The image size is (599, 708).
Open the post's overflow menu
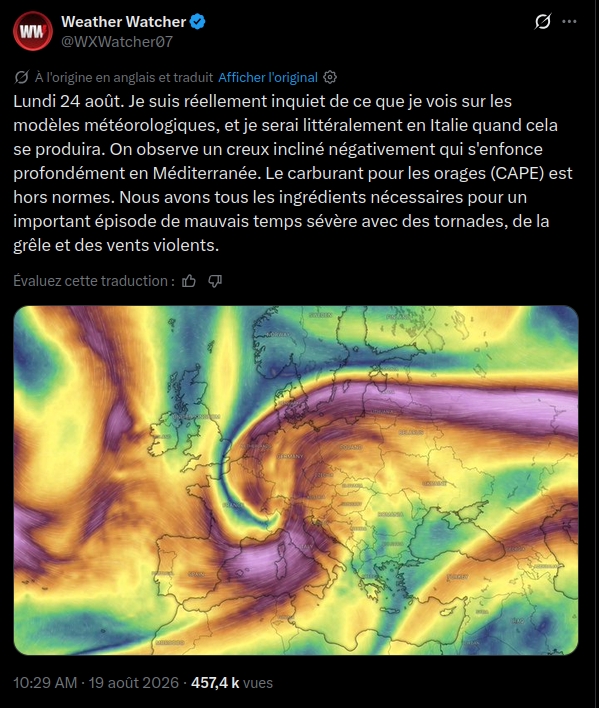tap(569, 21)
